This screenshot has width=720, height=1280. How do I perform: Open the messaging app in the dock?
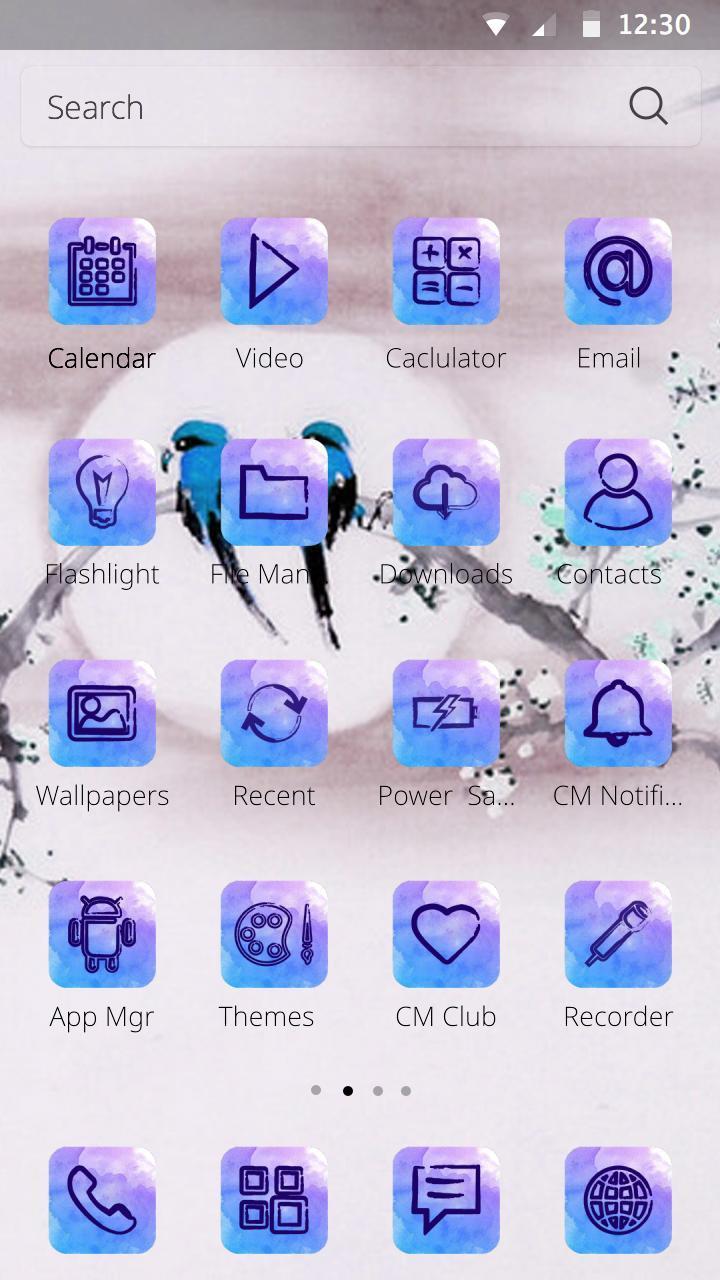tap(445, 1200)
